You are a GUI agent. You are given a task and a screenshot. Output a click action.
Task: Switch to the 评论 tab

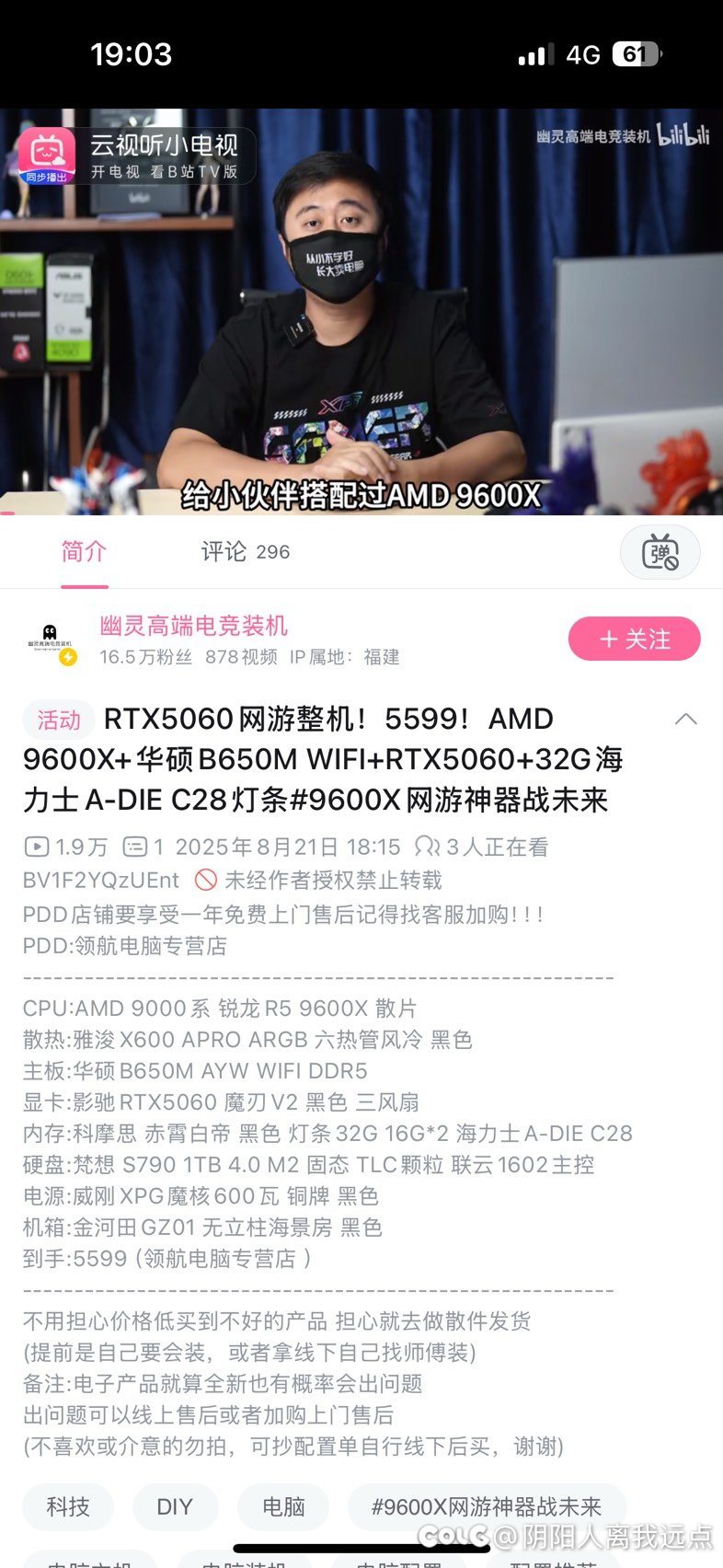(x=245, y=552)
